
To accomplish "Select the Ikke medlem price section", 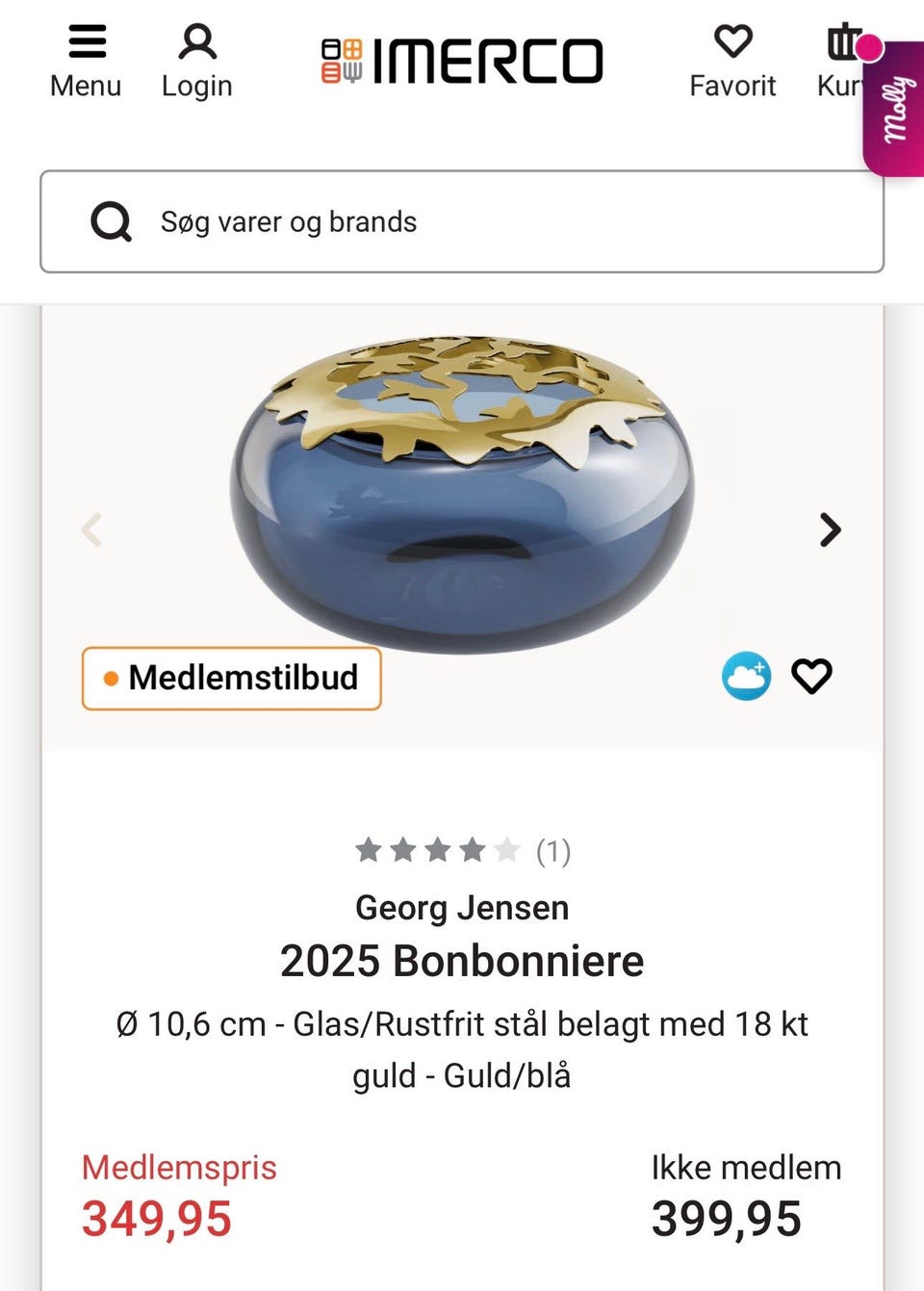I will (x=746, y=1168).
